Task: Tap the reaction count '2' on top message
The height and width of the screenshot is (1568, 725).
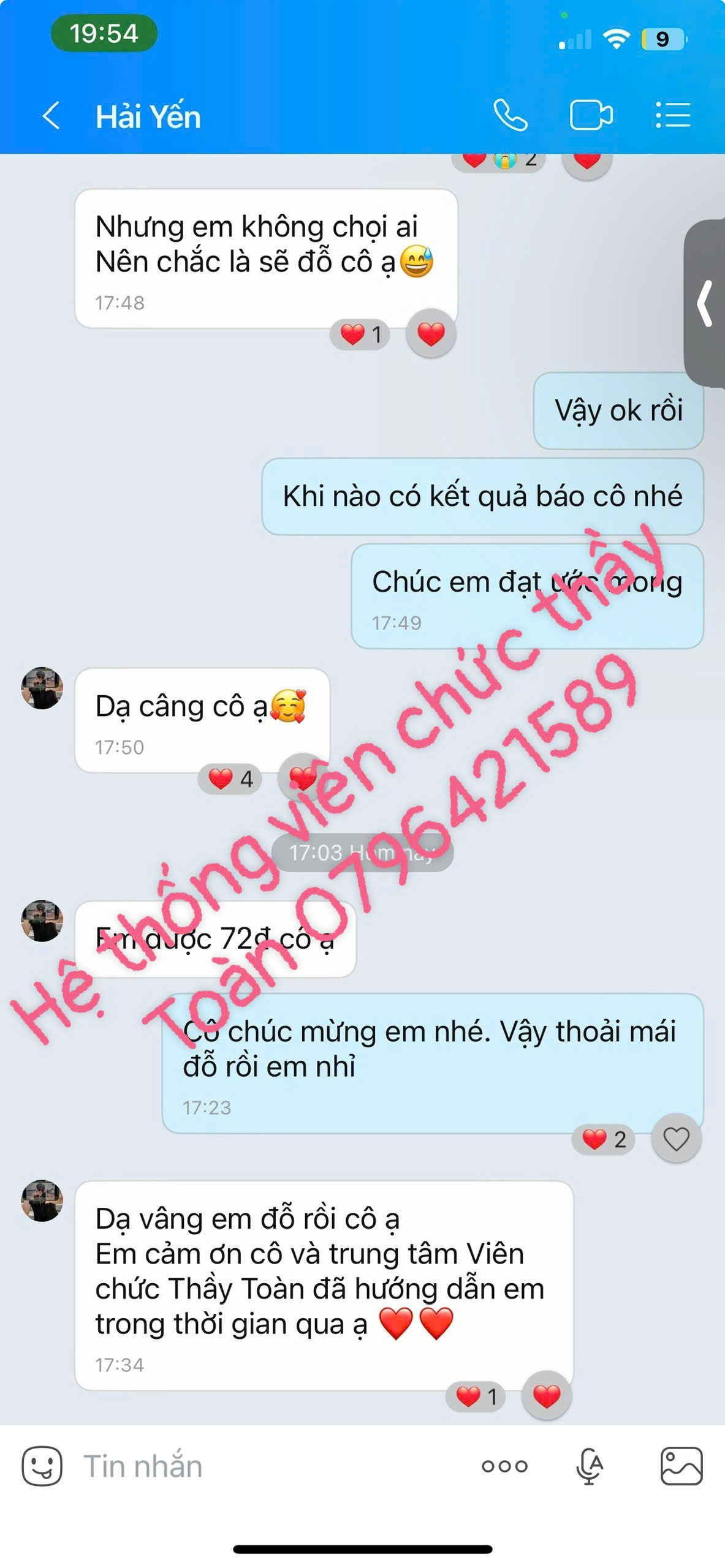Action: 531,160
